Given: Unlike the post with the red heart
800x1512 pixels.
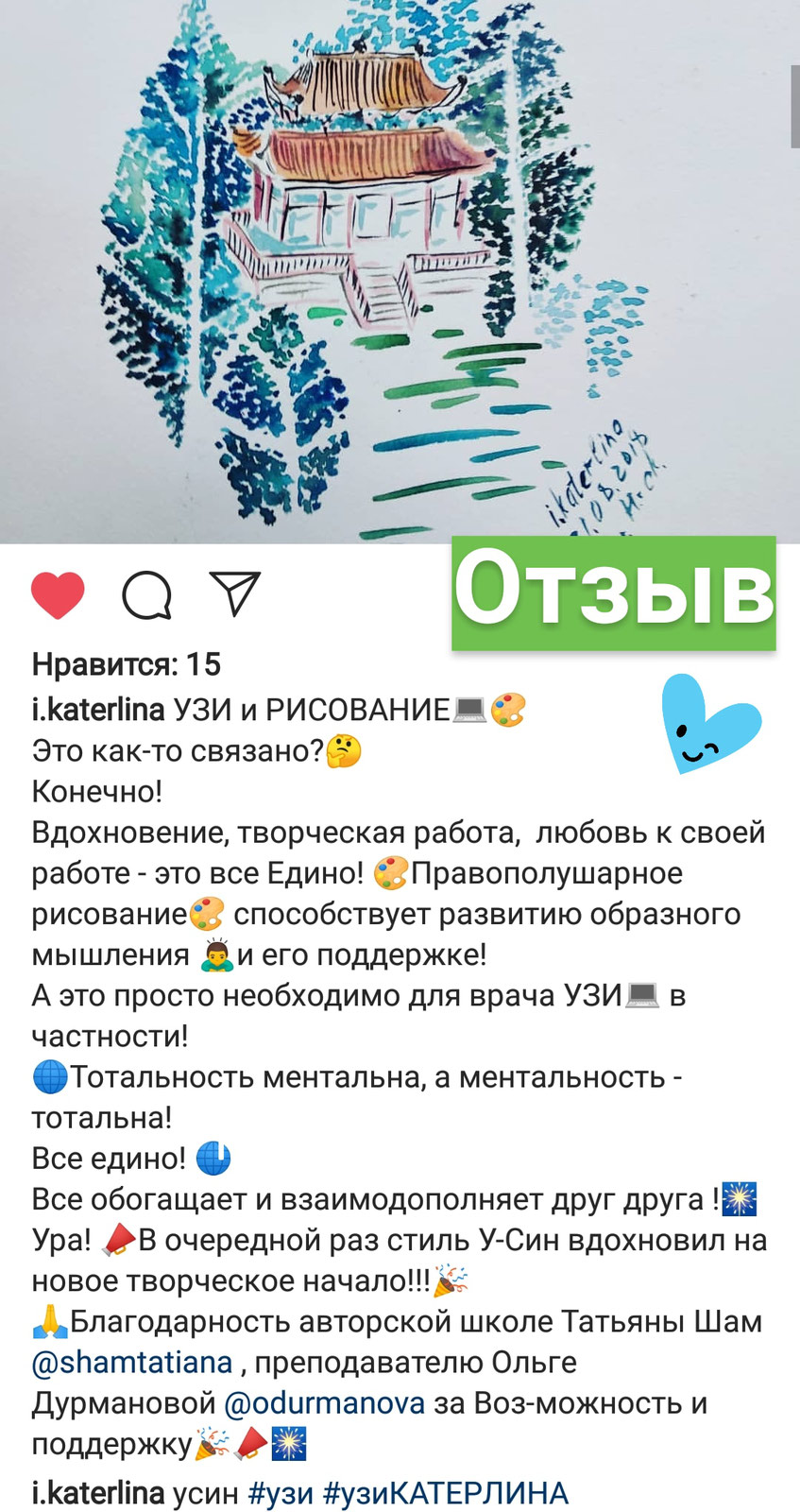Looking at the screenshot, I should 58,595.
